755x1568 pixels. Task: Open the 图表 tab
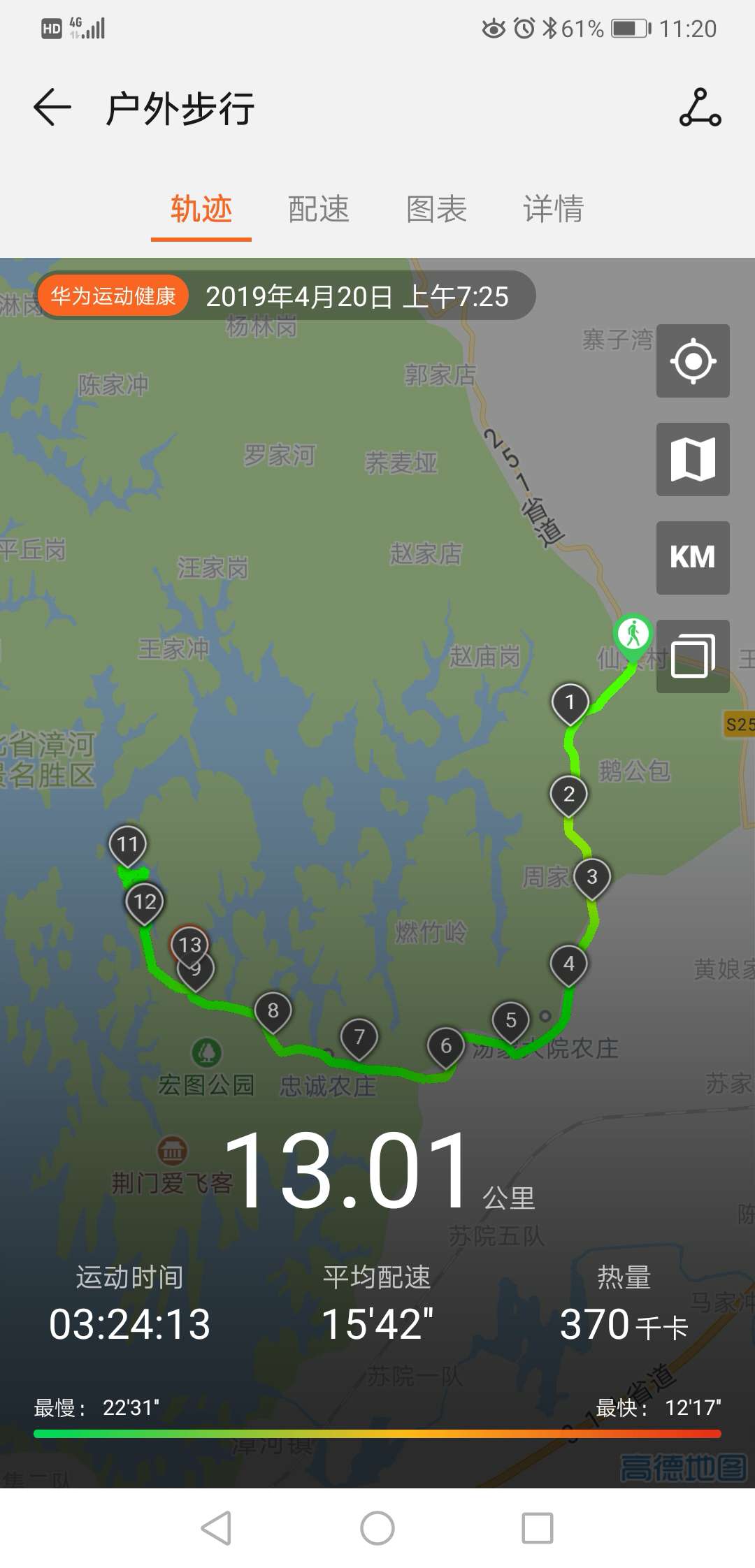coord(436,209)
